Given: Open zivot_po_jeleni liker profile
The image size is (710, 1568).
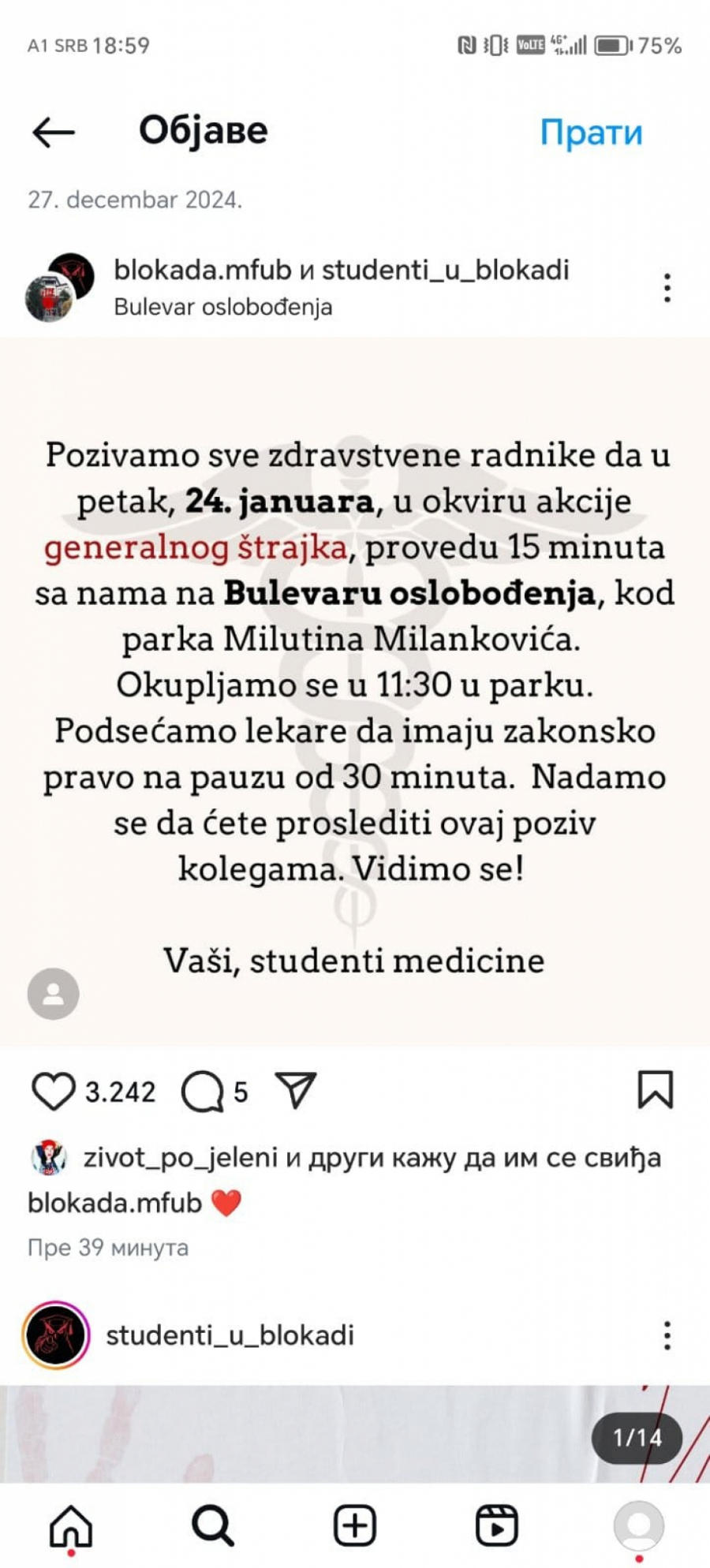Looking at the screenshot, I should [180, 1158].
